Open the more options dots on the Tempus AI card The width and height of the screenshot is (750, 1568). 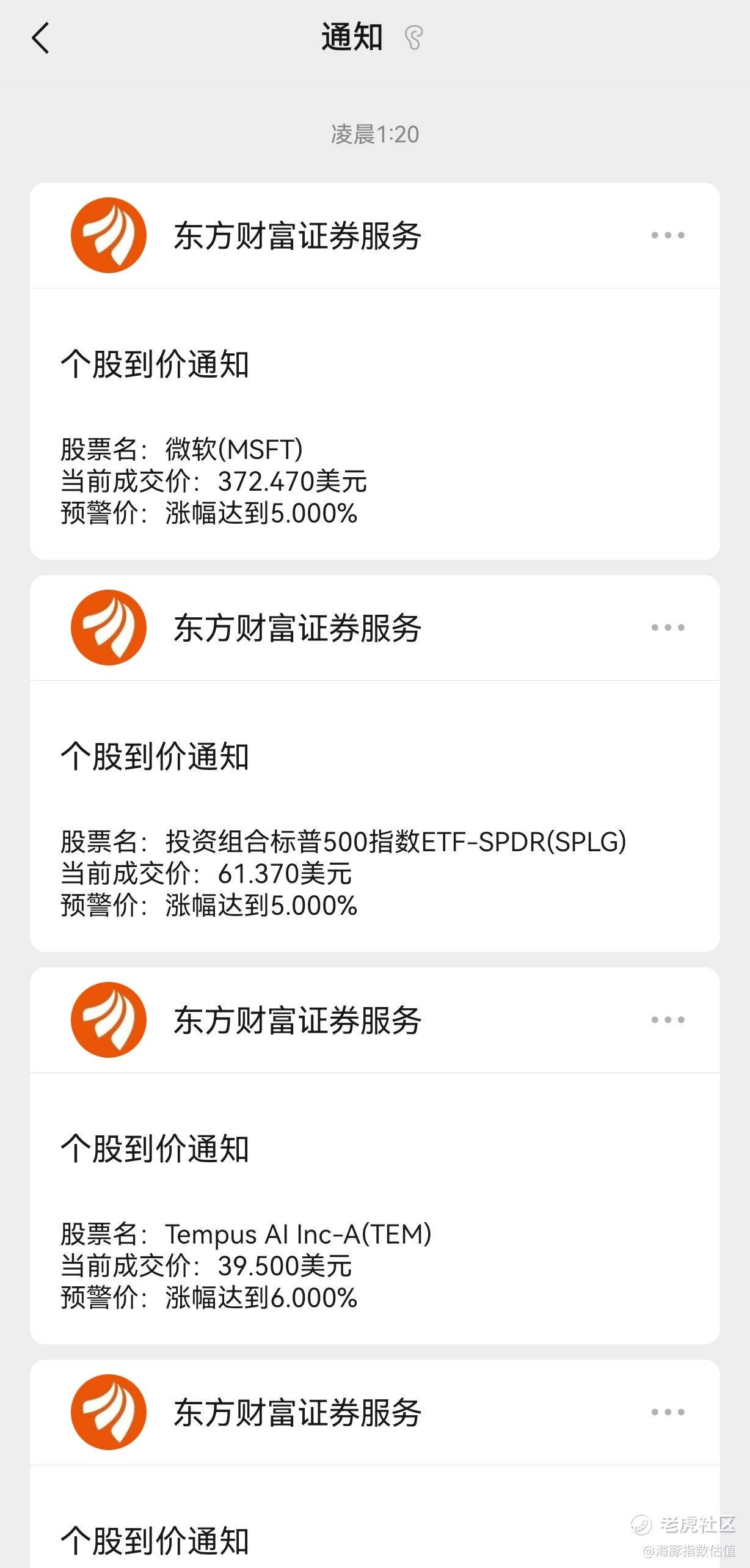668,1020
